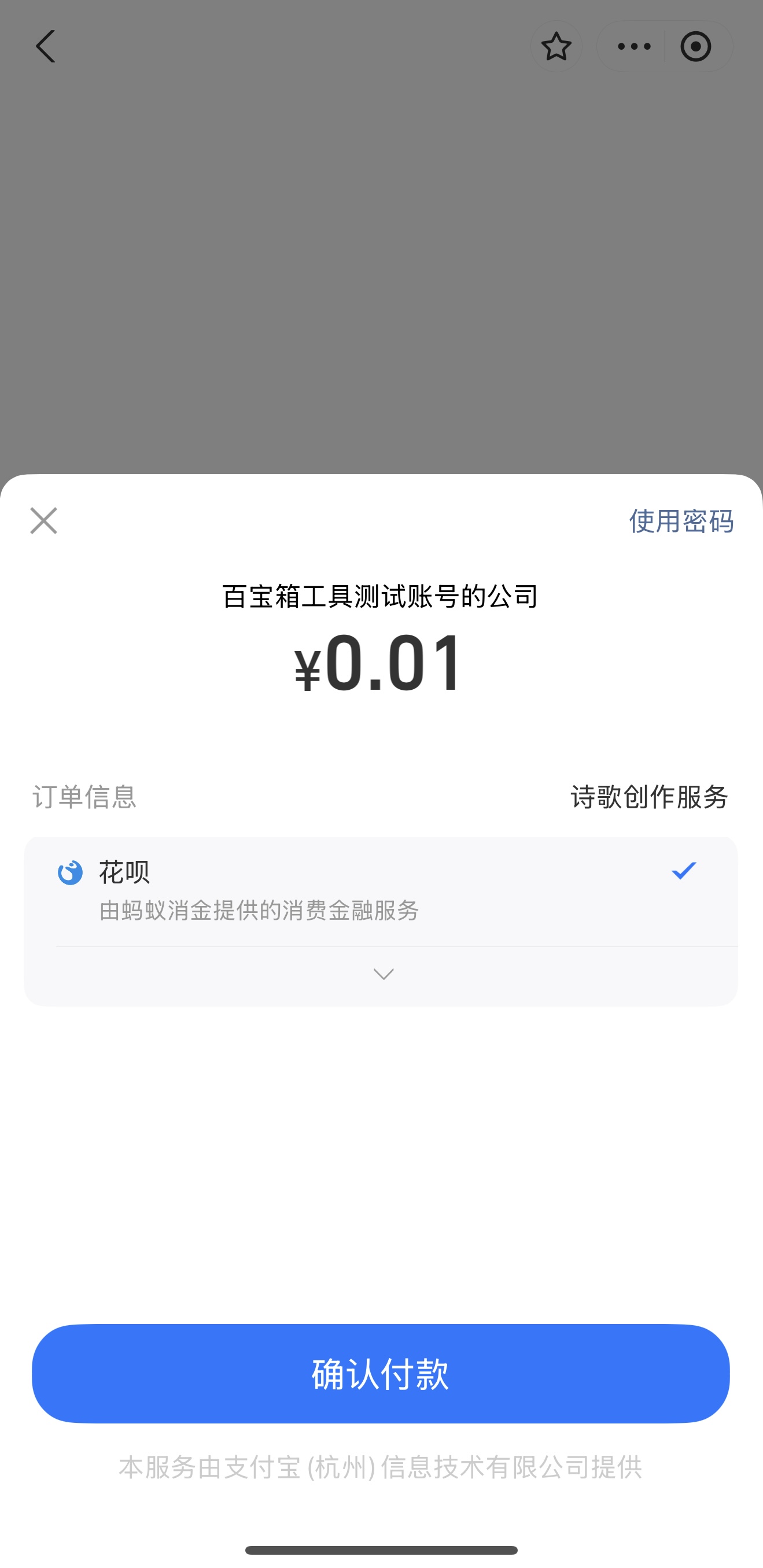Screen dimensions: 763x1568
Task: Tap 使用密码 to pay with password
Action: click(x=681, y=521)
